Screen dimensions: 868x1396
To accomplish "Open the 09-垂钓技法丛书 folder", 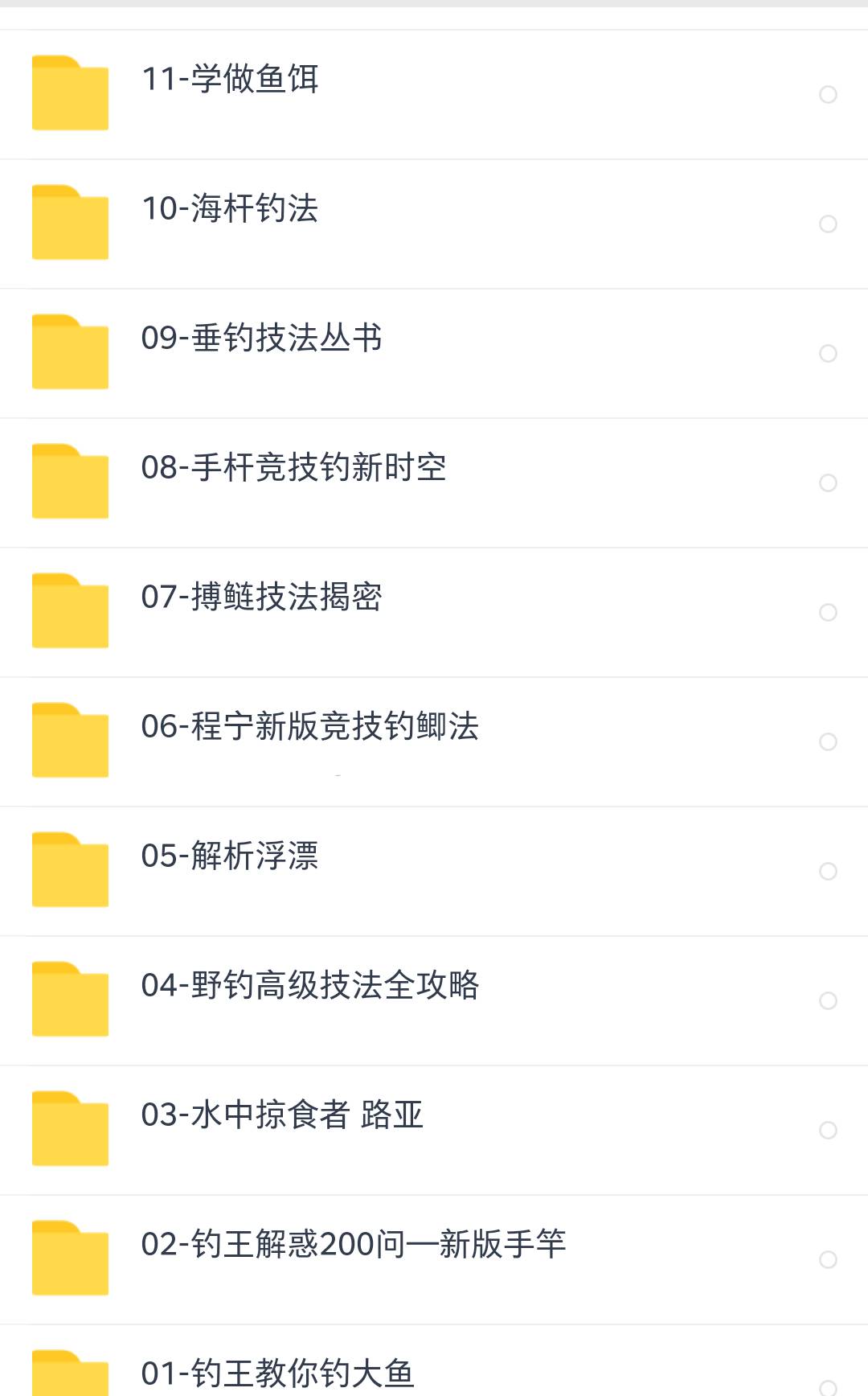I will pos(262,339).
